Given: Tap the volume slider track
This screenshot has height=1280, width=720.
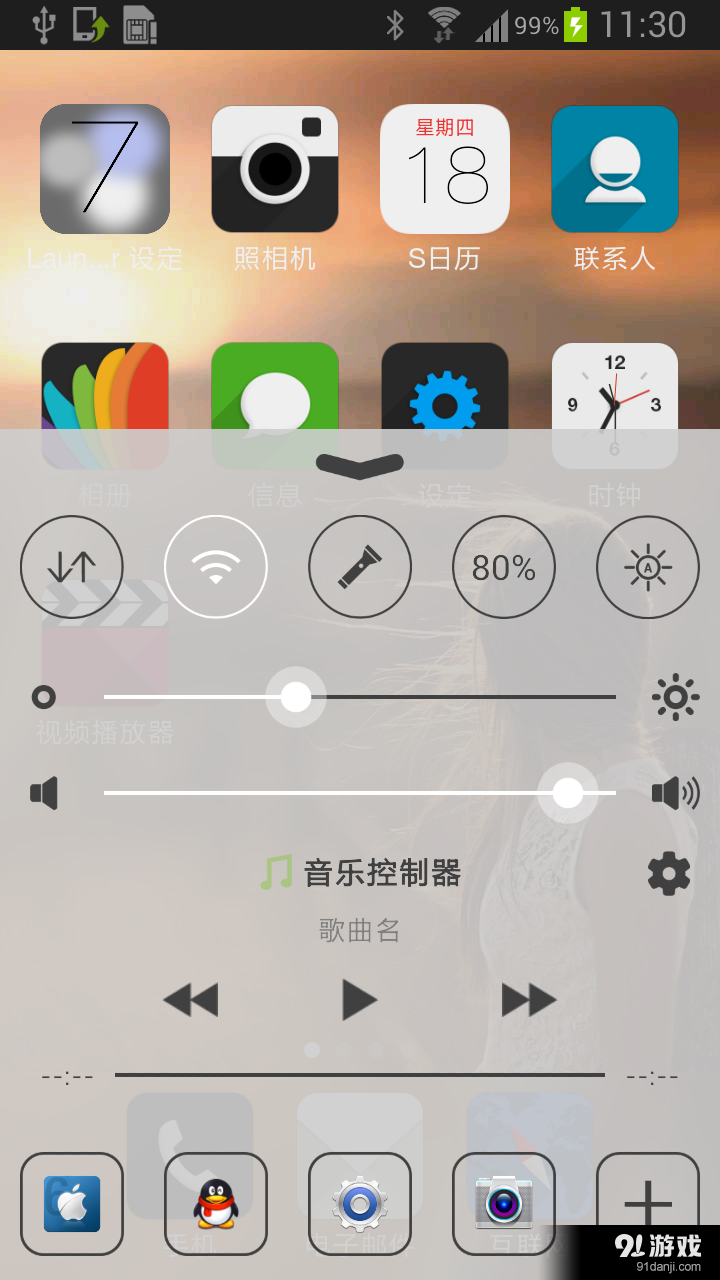Looking at the screenshot, I should pos(360,793).
